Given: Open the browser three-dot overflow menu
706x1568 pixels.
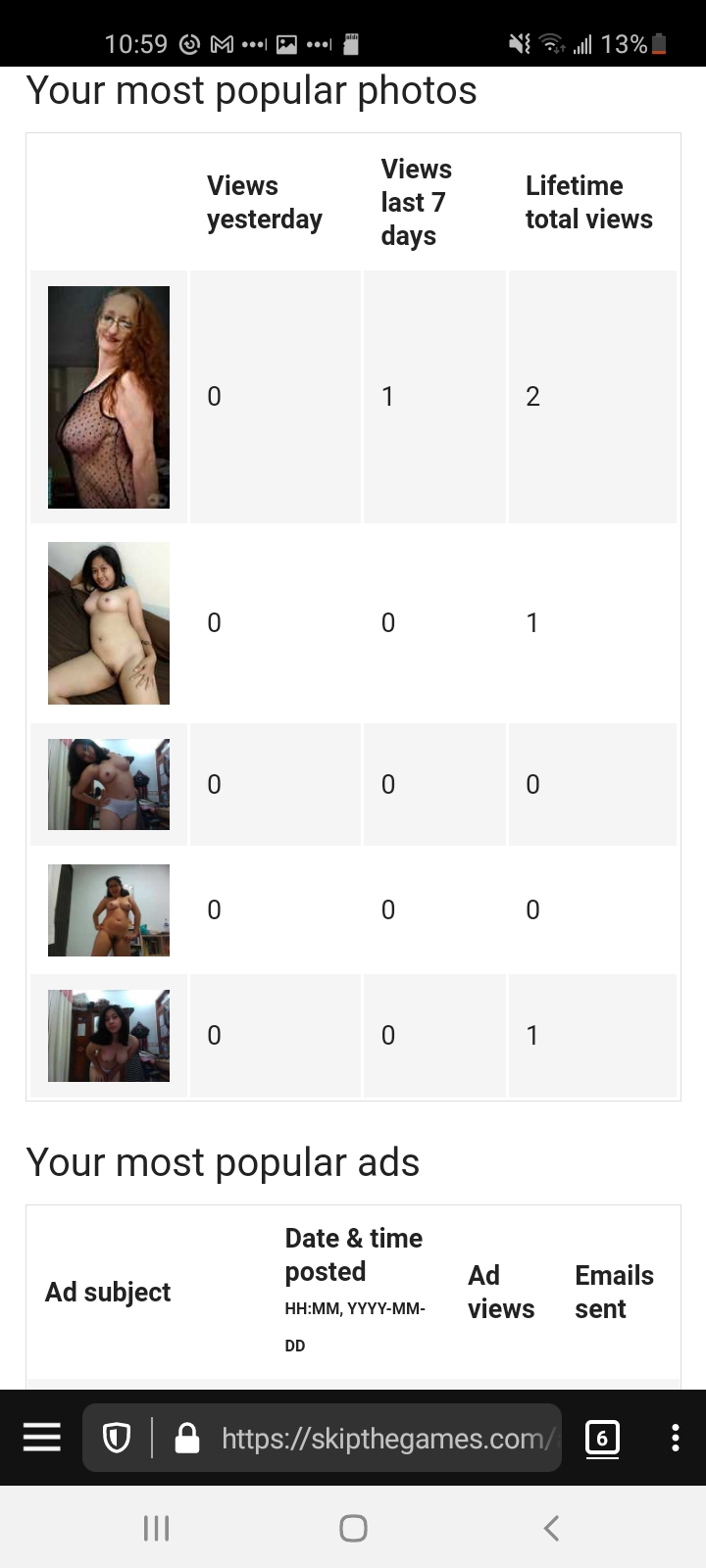Looking at the screenshot, I should point(675,1438).
